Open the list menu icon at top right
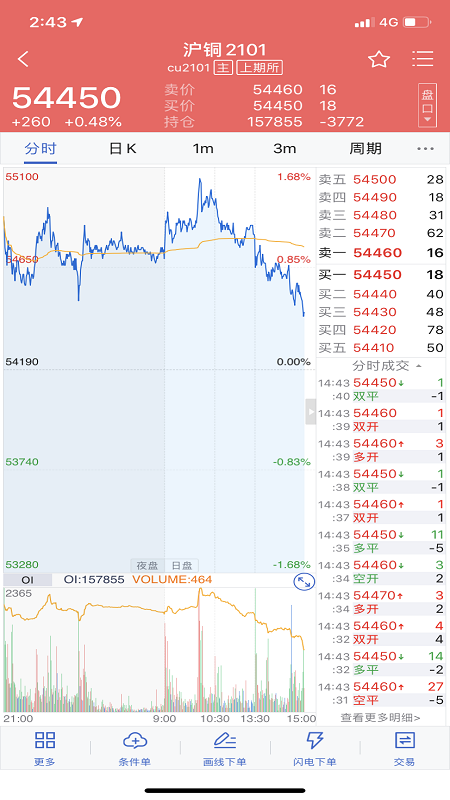Image resolution: width=450 pixels, height=800 pixels. (x=422, y=59)
